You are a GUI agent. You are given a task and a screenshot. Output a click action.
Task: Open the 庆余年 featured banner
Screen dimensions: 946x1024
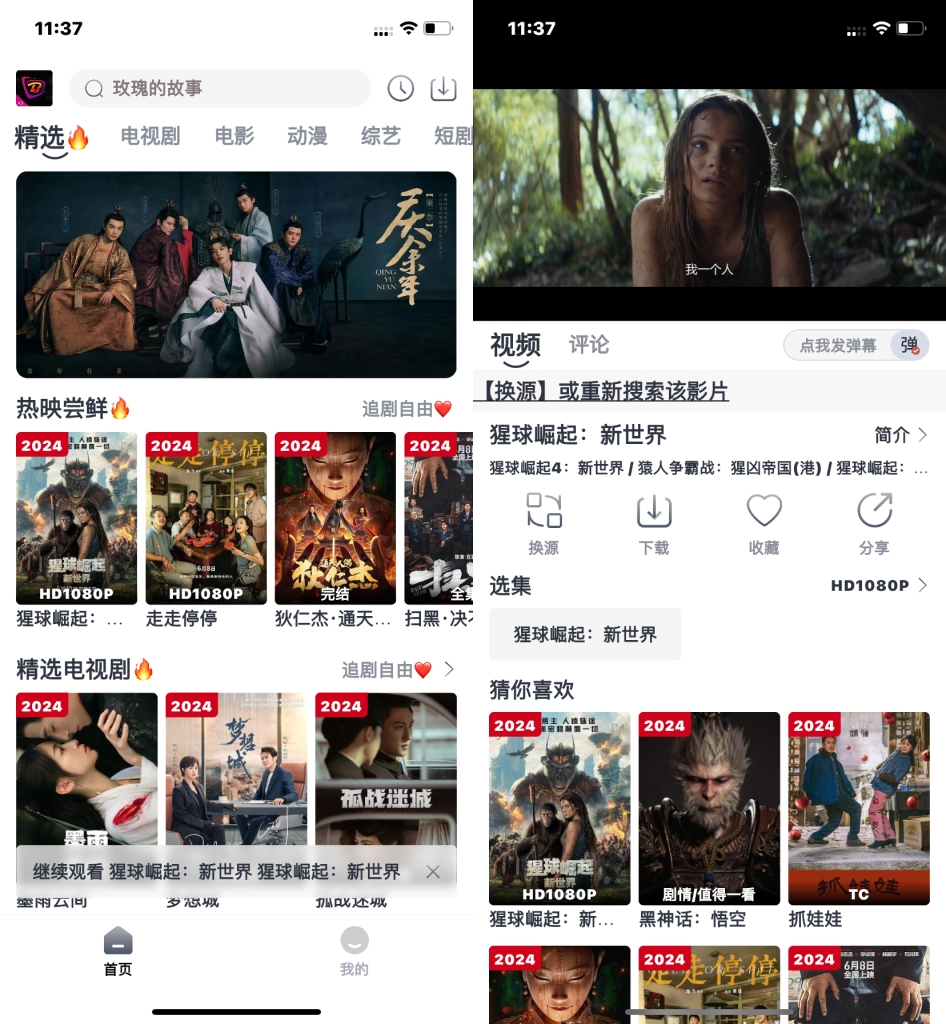[x=236, y=274]
